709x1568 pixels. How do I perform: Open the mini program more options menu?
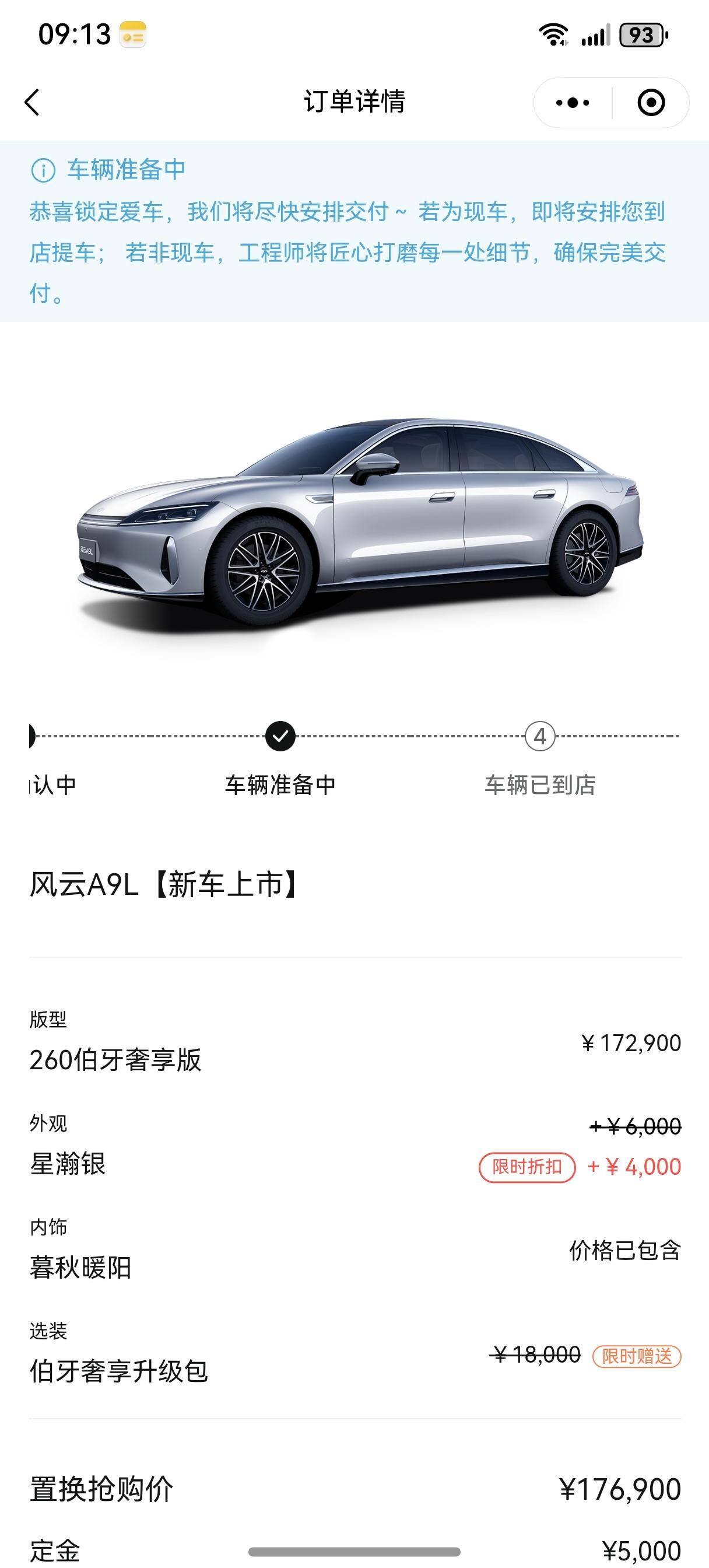[572, 102]
